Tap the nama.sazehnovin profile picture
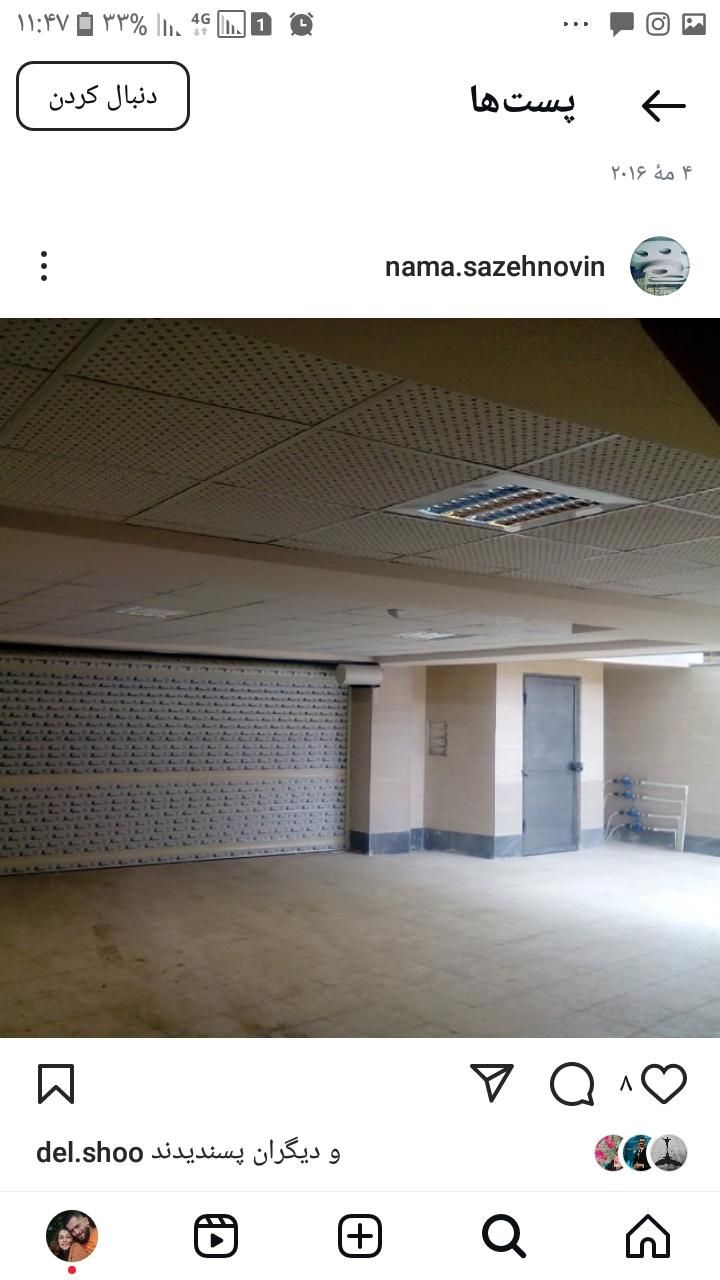Image resolution: width=720 pixels, height=1280 pixels. [659, 266]
